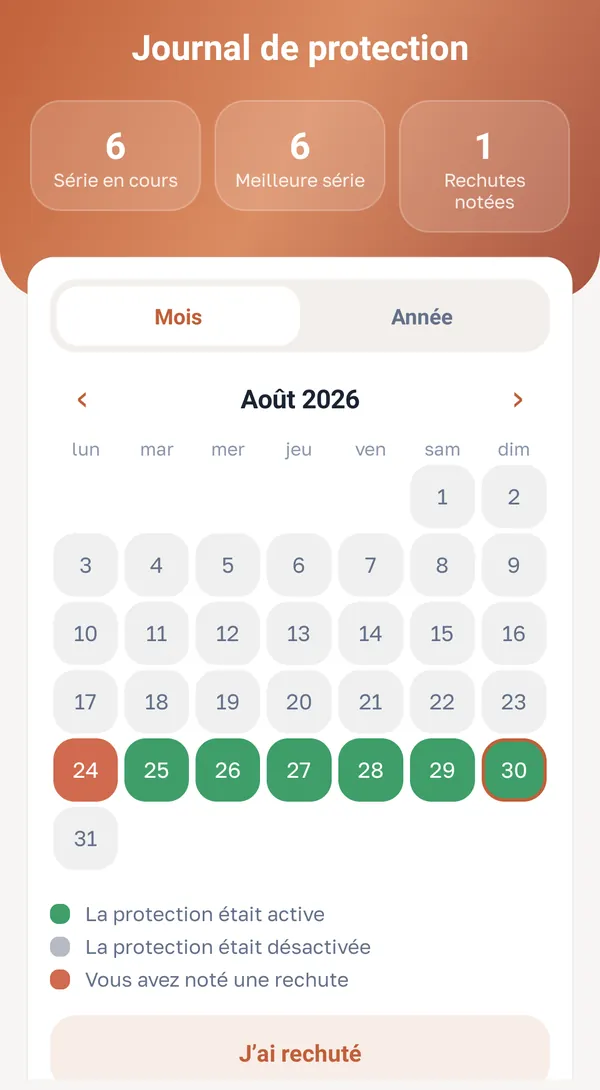Go to the next month
Image resolution: width=600 pixels, height=1090 pixels.
click(x=517, y=400)
